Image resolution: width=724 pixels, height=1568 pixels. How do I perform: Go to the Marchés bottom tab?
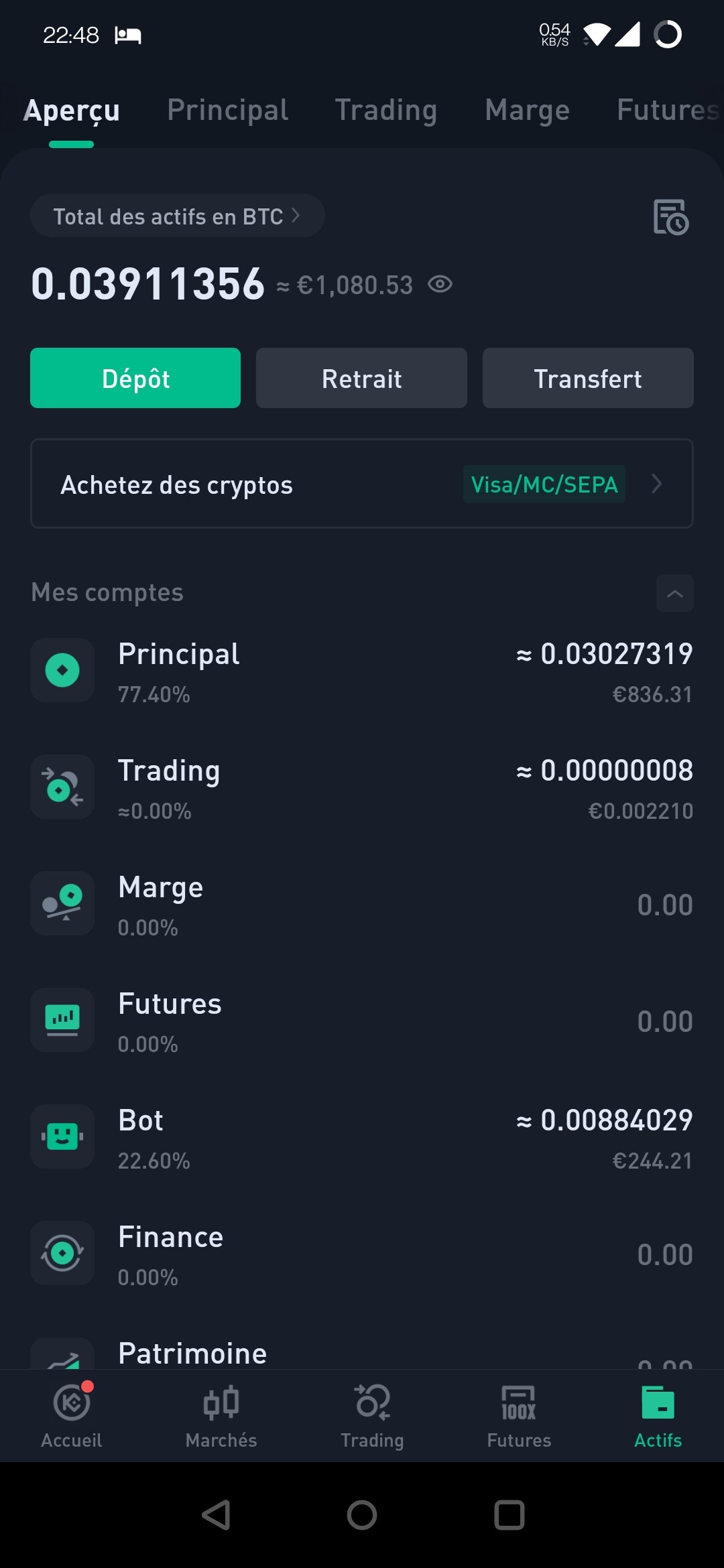point(221,1415)
